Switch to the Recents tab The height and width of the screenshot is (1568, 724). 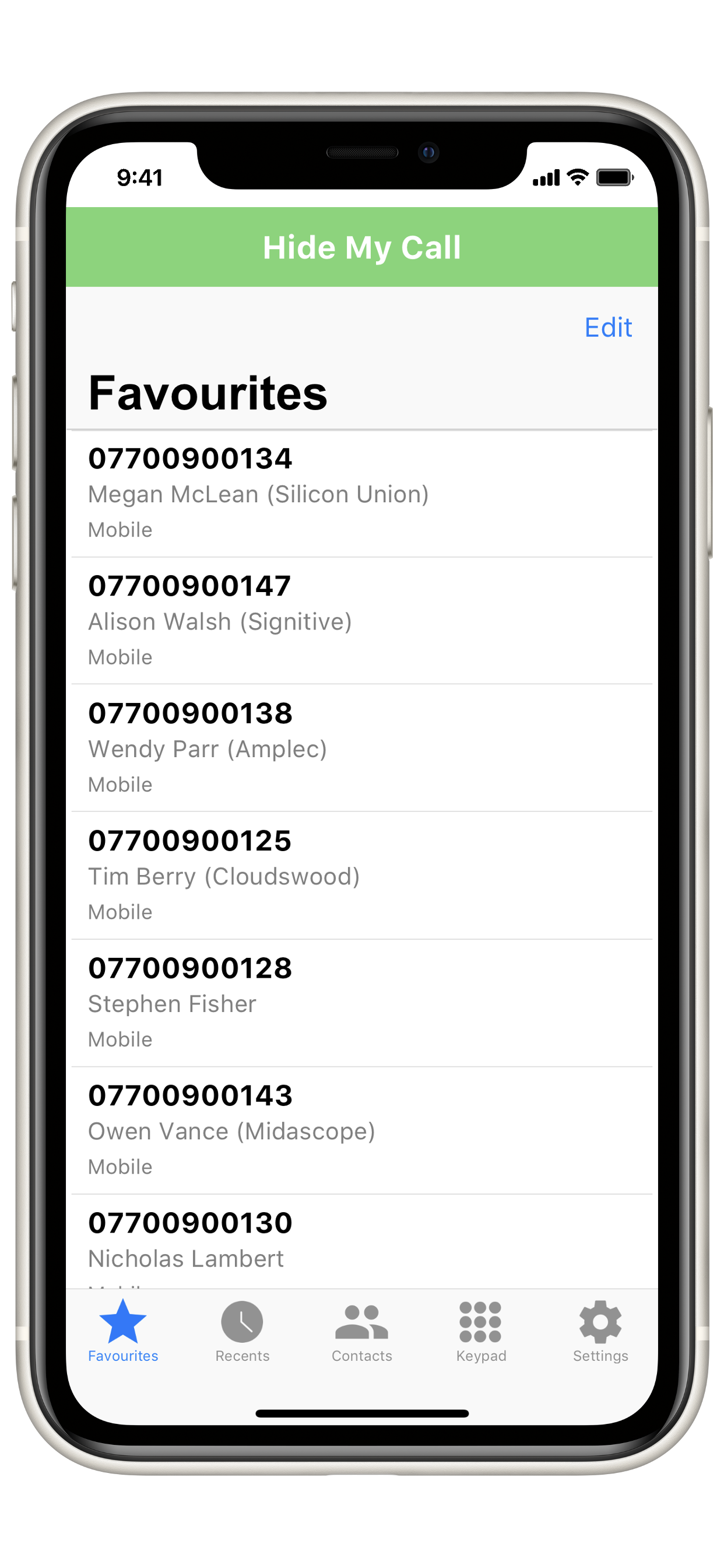pyautogui.click(x=242, y=1331)
